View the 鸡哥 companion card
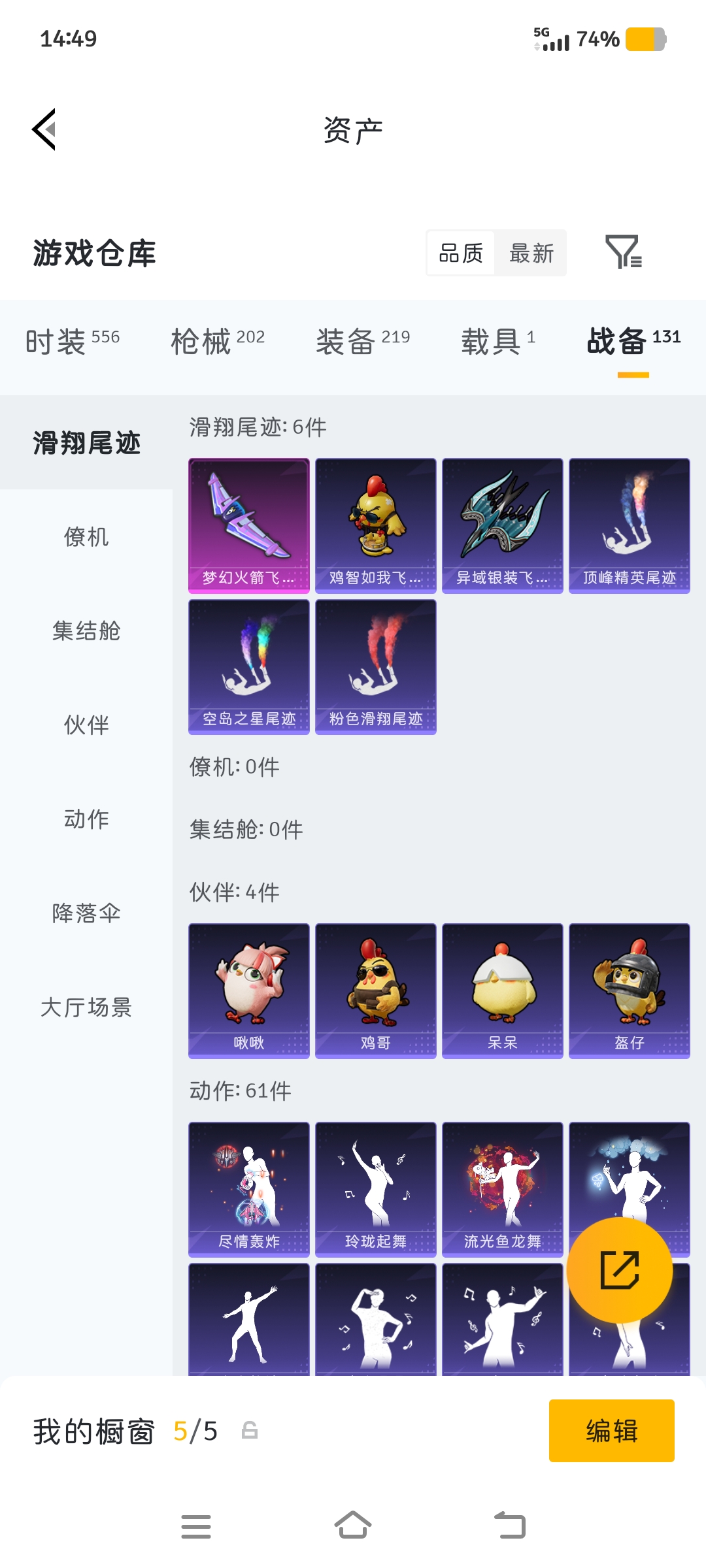The width and height of the screenshot is (706, 1568). (x=376, y=991)
